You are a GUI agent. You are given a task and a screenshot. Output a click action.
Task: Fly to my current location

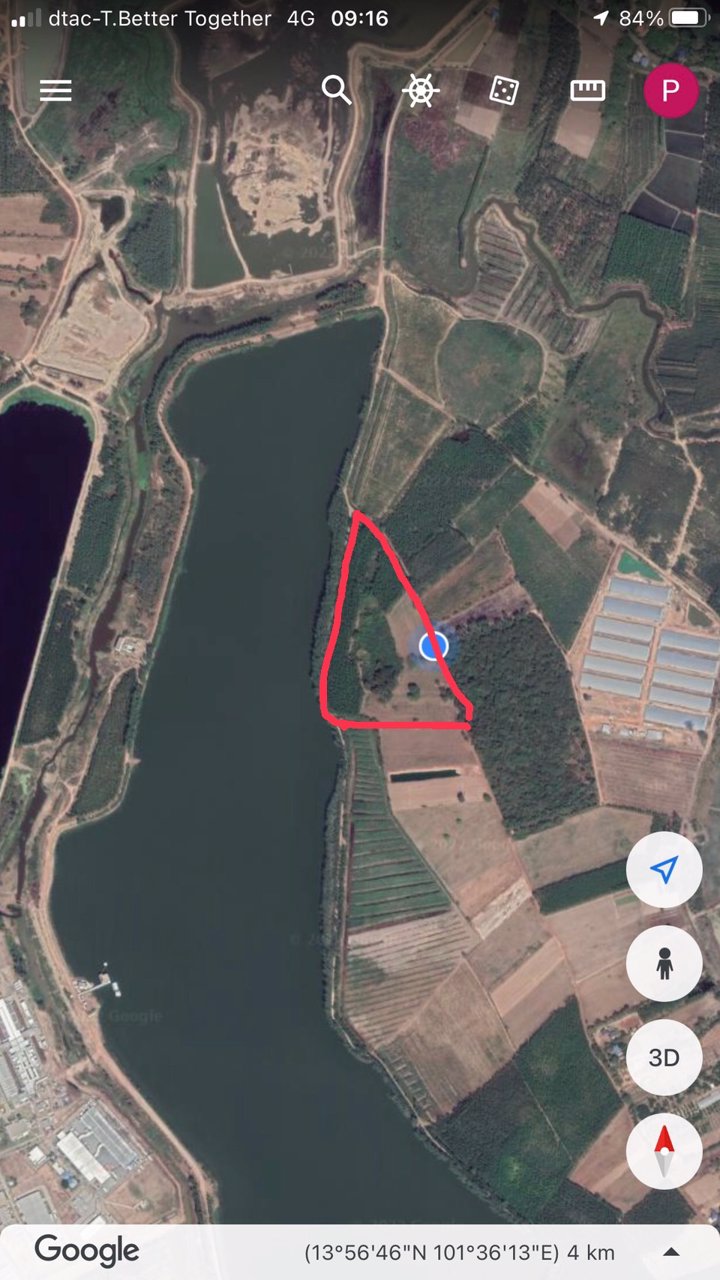(x=664, y=870)
